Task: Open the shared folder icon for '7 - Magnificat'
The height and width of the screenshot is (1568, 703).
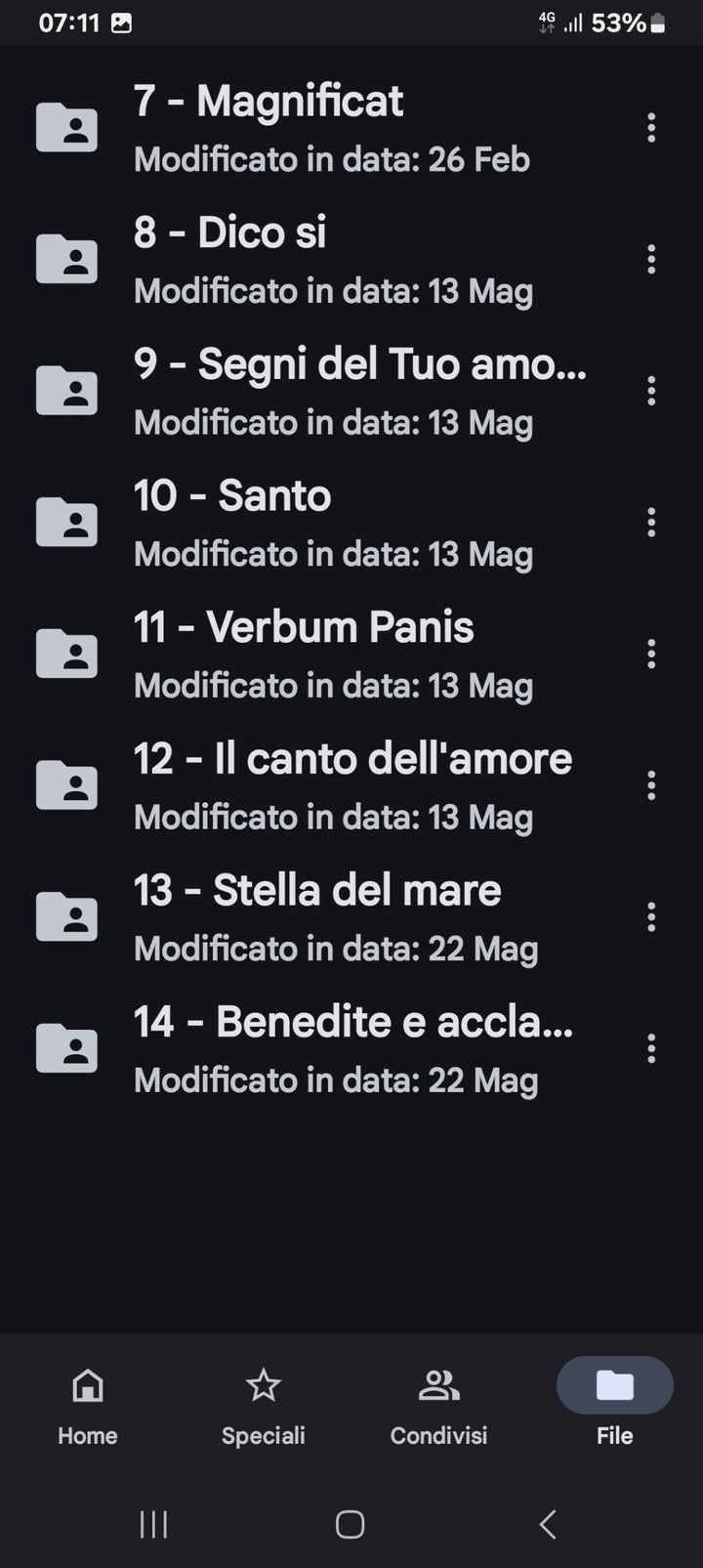Action: click(66, 126)
